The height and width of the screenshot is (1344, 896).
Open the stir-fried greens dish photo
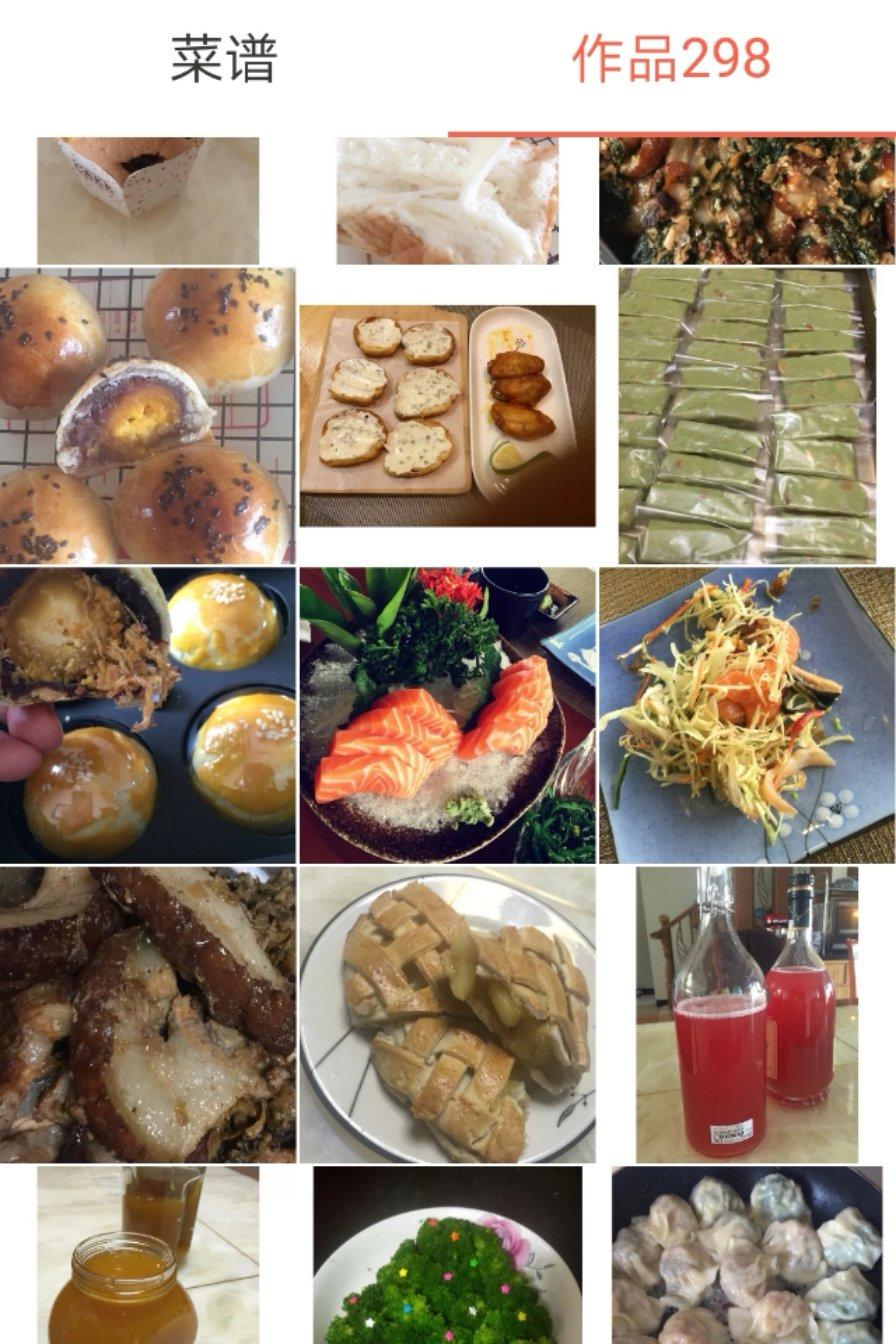click(747, 201)
